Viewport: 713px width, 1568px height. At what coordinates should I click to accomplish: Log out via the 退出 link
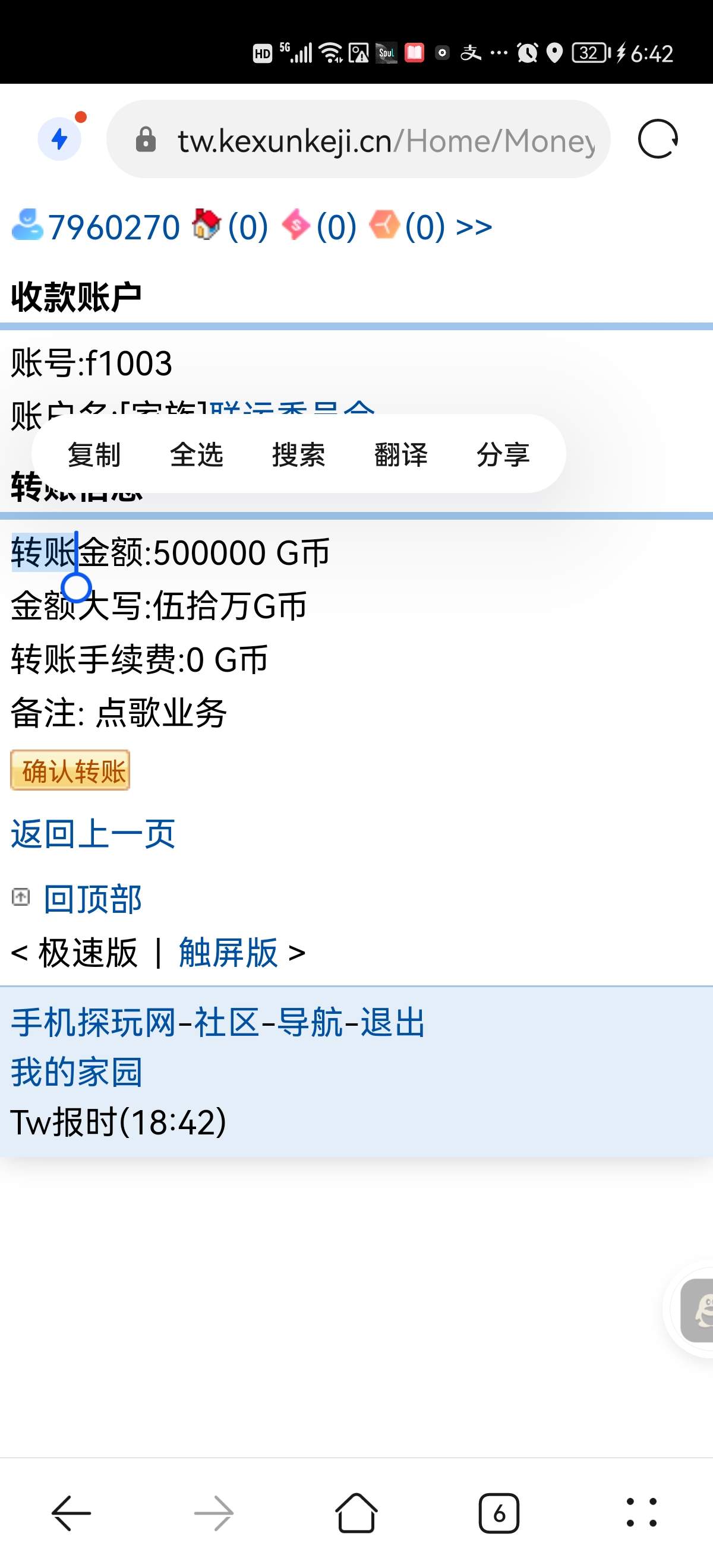point(393,1022)
